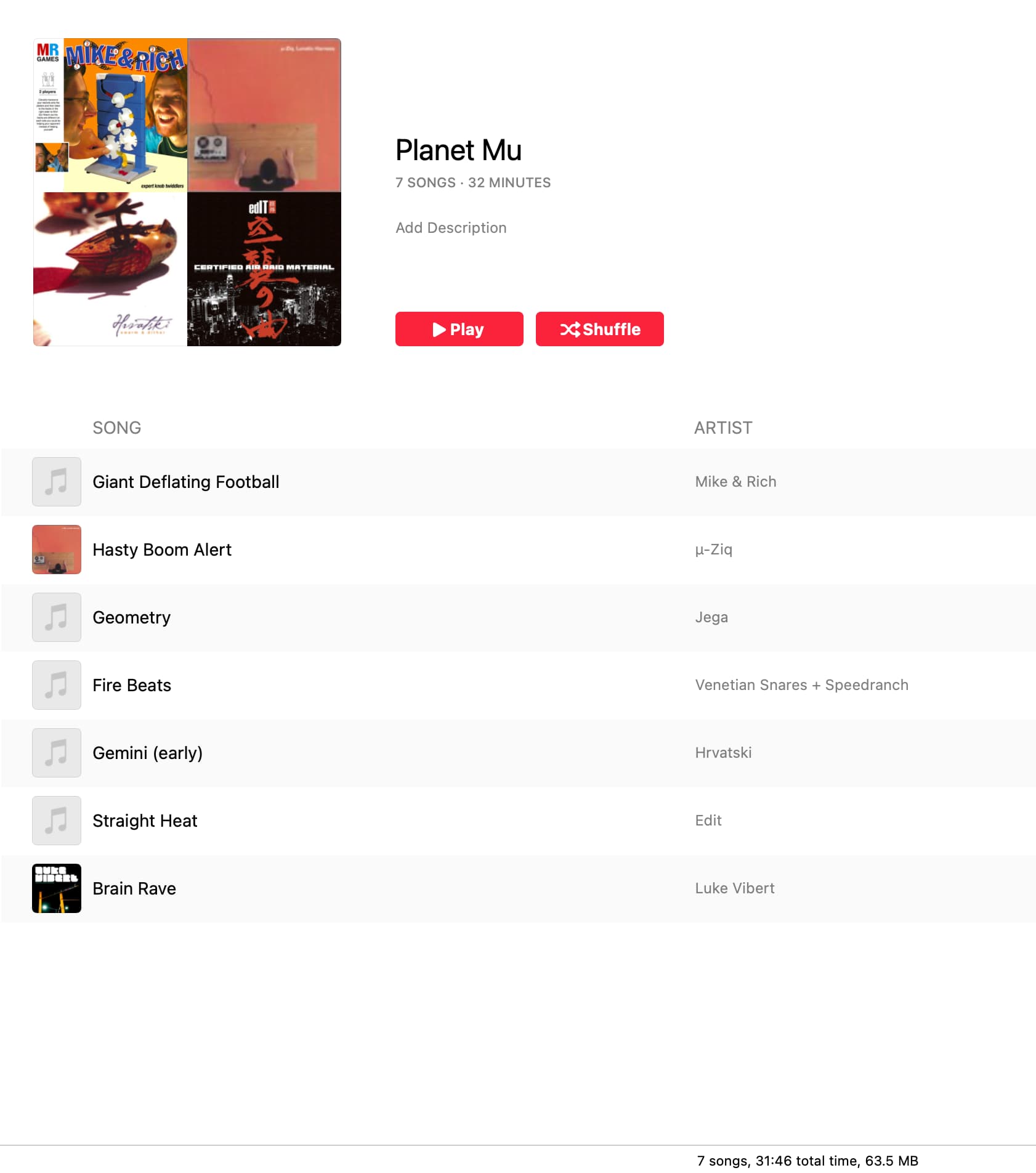Select Straight Heat by Edit
The height and width of the screenshot is (1173, 1036).
tap(145, 821)
